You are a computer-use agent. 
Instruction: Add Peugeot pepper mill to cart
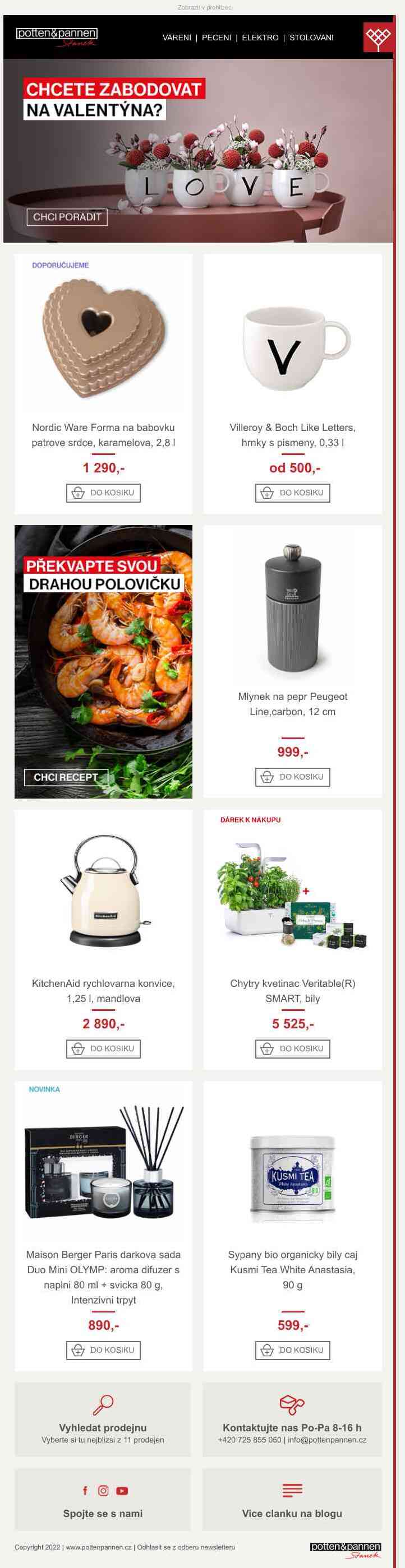[x=292, y=777]
